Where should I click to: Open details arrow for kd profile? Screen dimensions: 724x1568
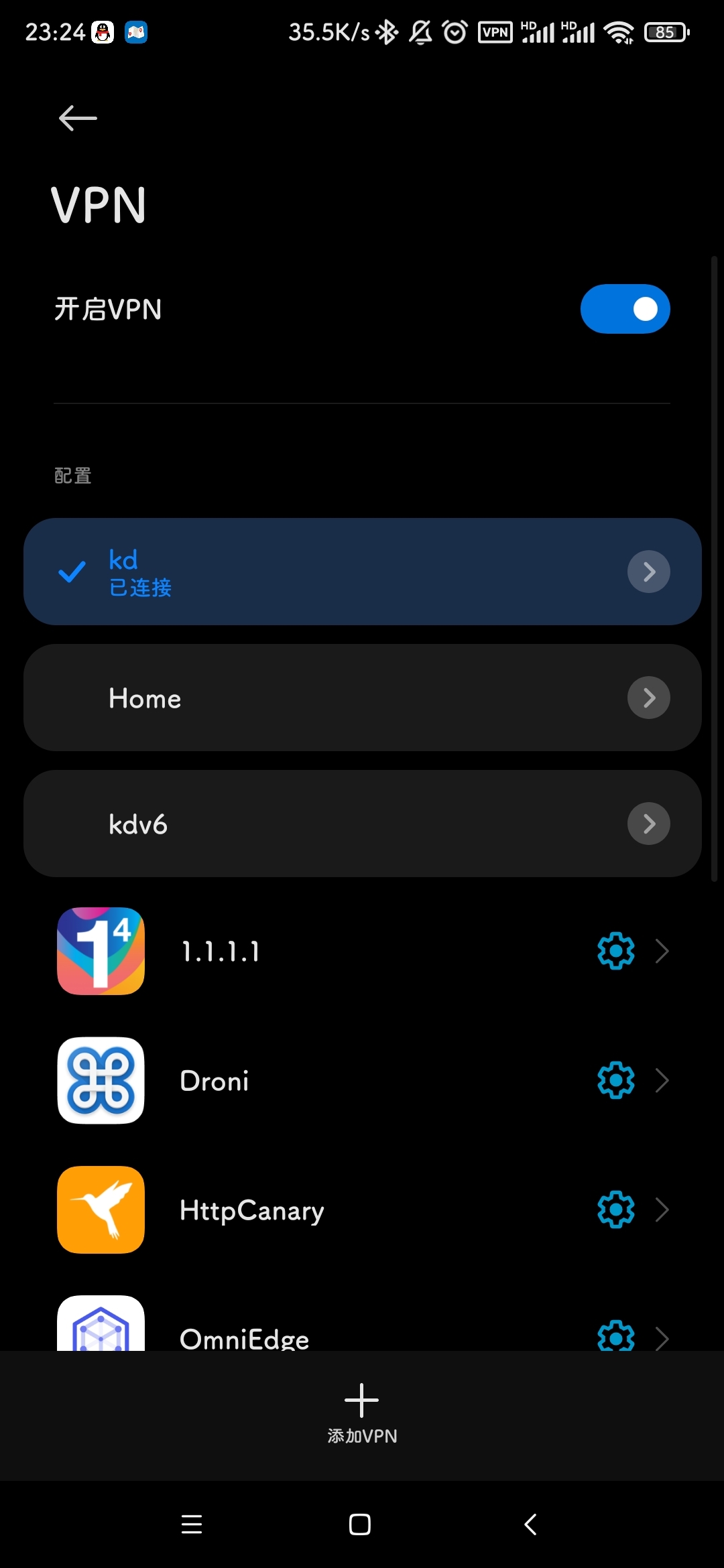click(648, 572)
